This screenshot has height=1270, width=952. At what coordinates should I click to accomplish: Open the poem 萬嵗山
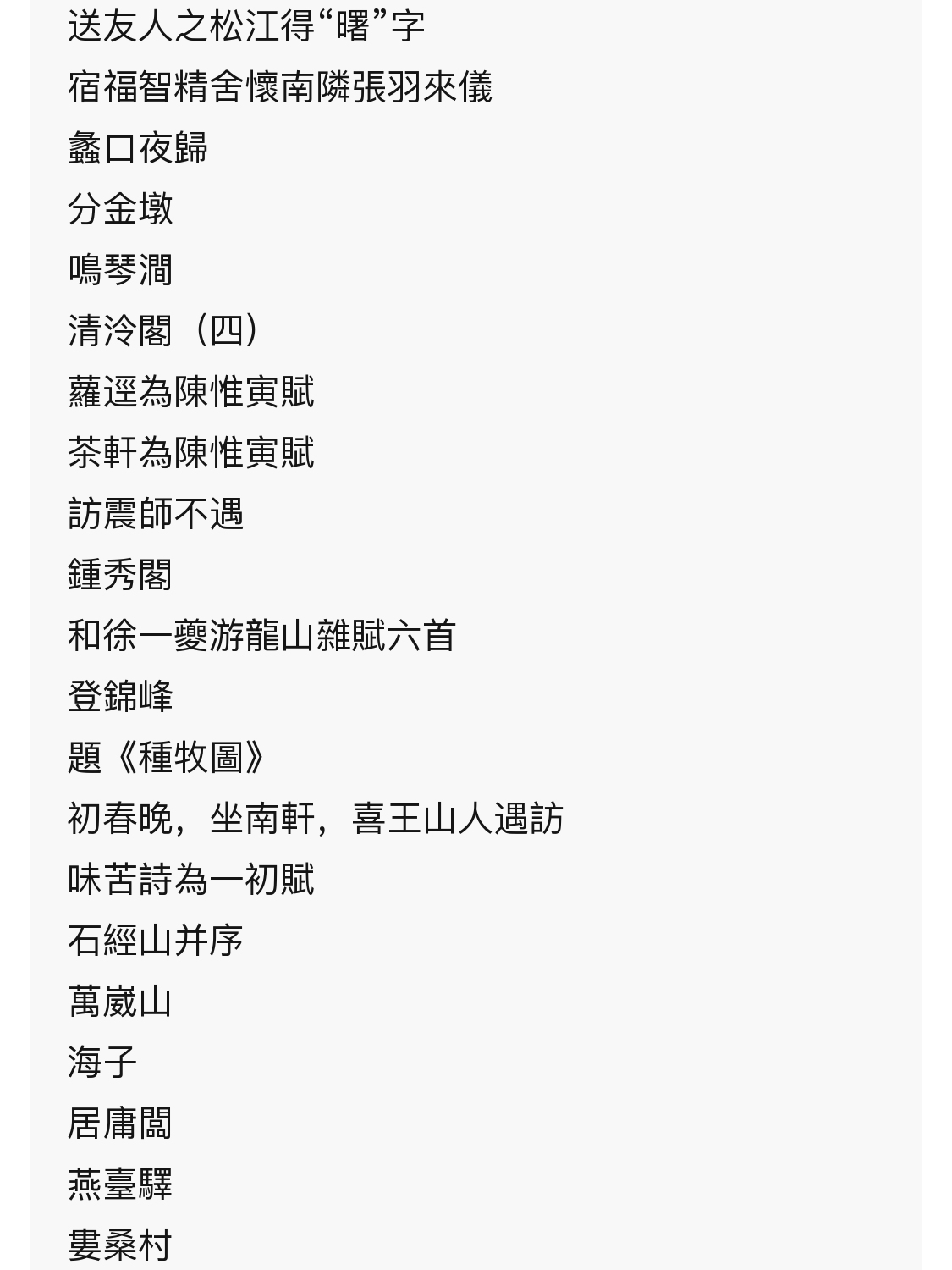(x=120, y=1002)
